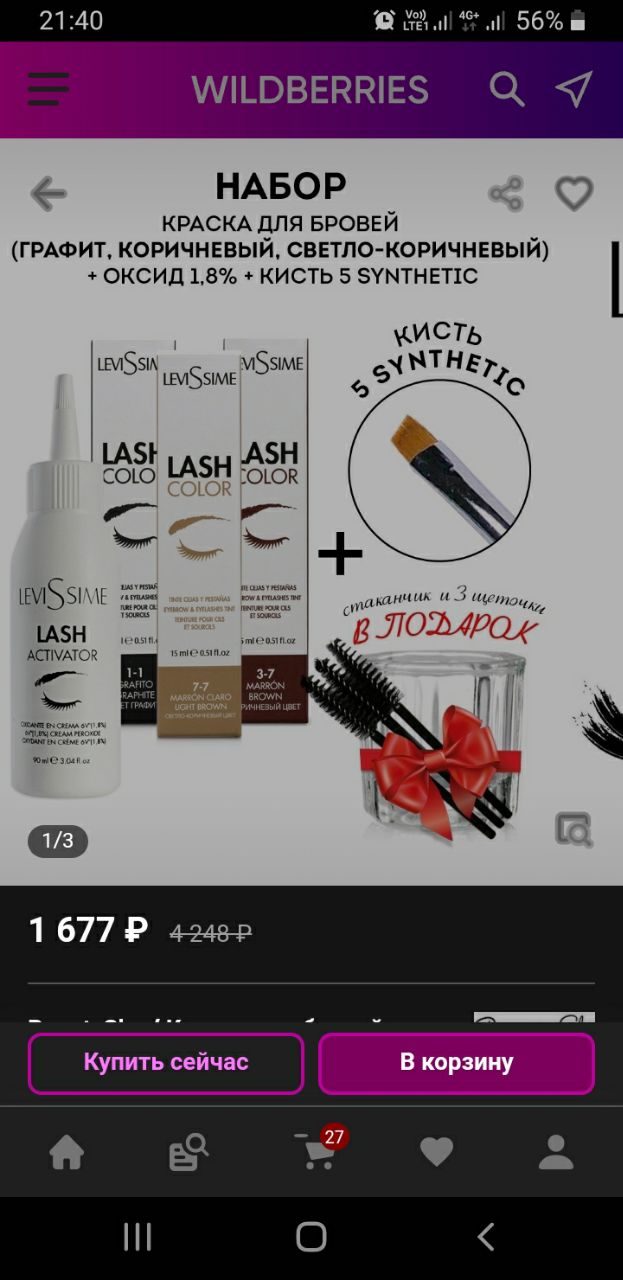Open the catalog search tab

[x=188, y=1153]
